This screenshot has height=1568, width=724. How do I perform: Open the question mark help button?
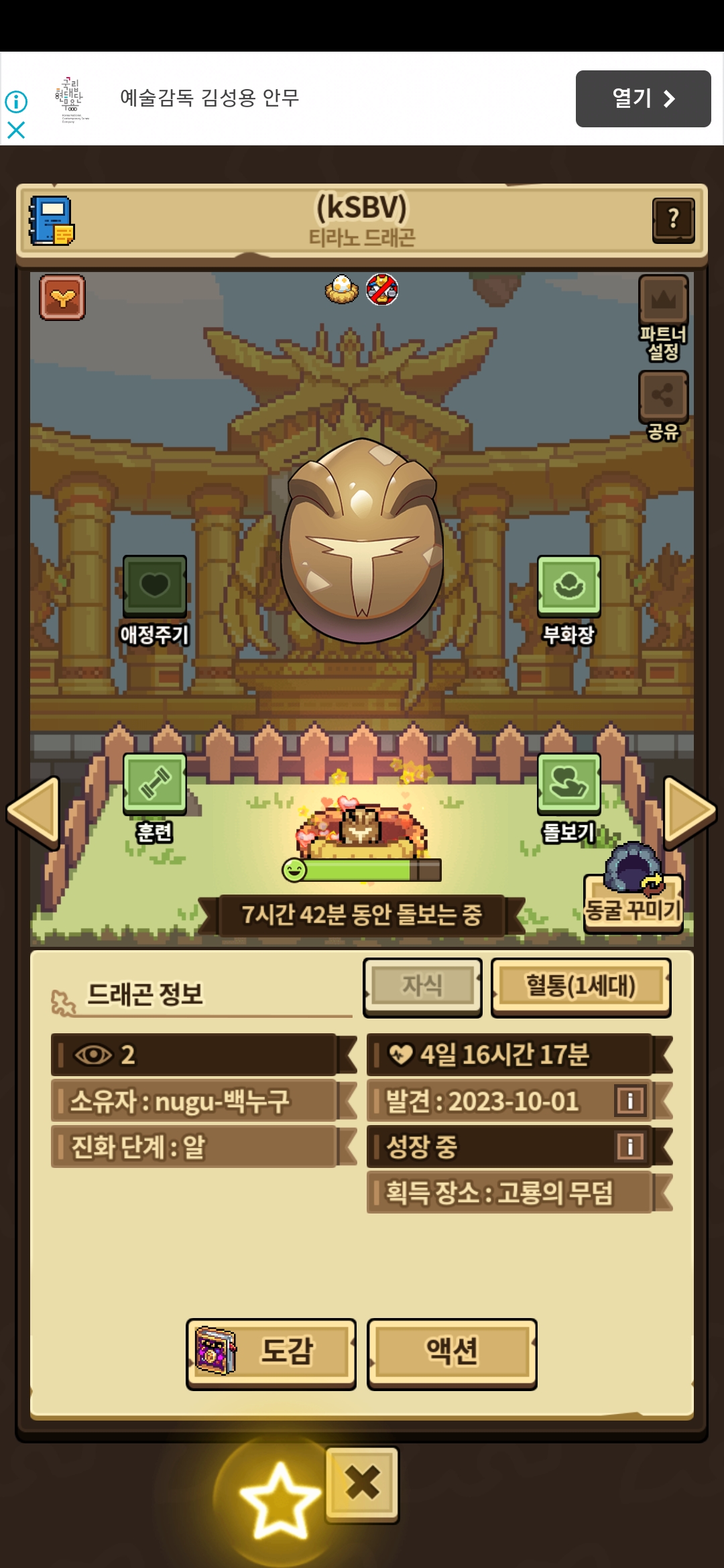(x=673, y=220)
